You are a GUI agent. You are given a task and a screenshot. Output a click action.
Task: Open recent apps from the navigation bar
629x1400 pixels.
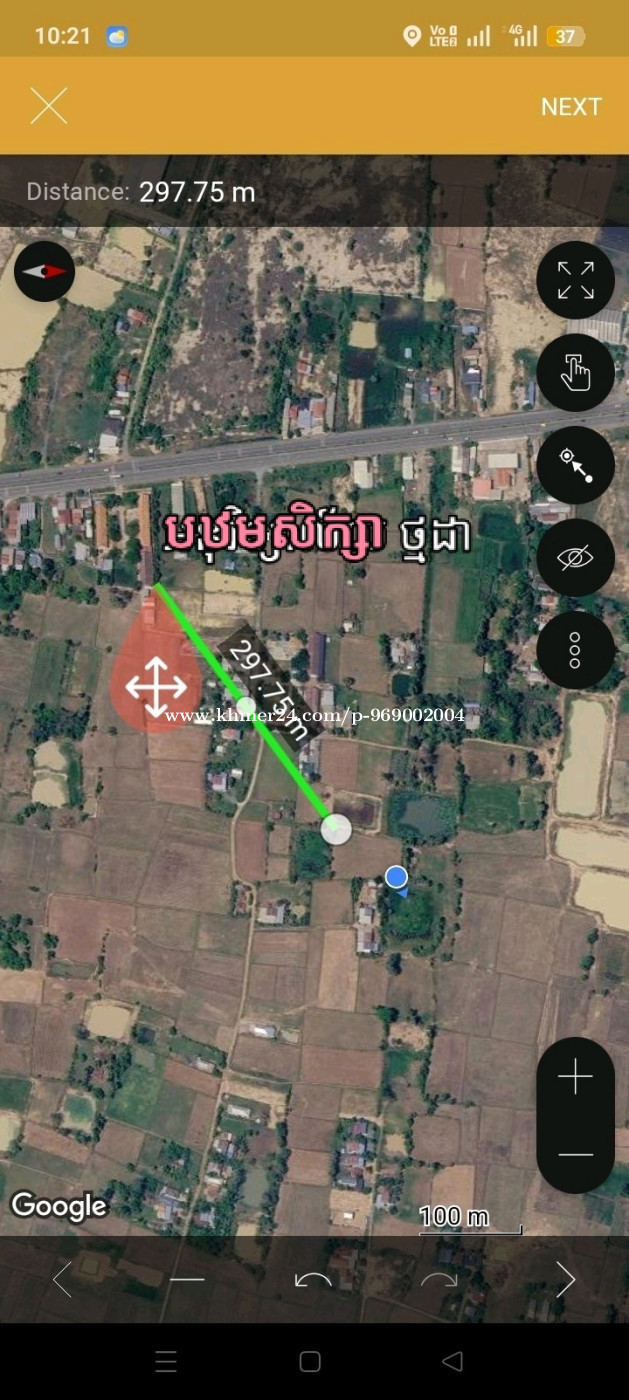click(166, 1361)
